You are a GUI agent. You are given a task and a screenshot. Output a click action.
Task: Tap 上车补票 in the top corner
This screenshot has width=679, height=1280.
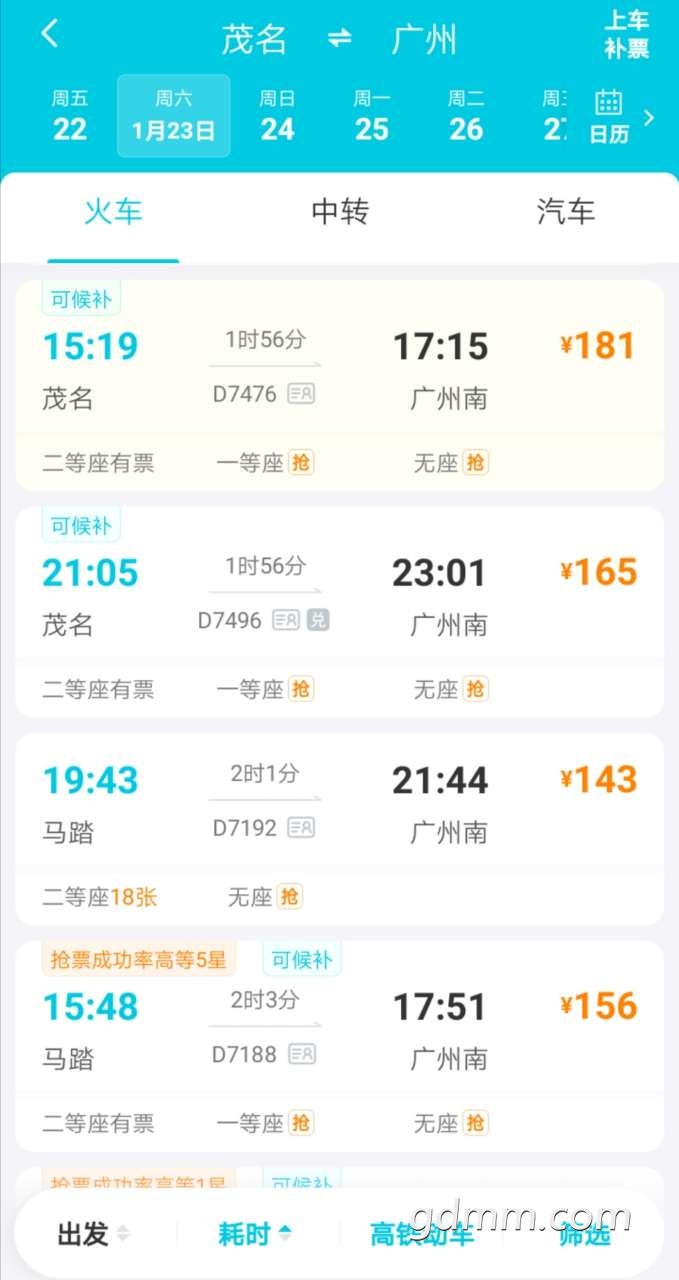(x=627, y=35)
